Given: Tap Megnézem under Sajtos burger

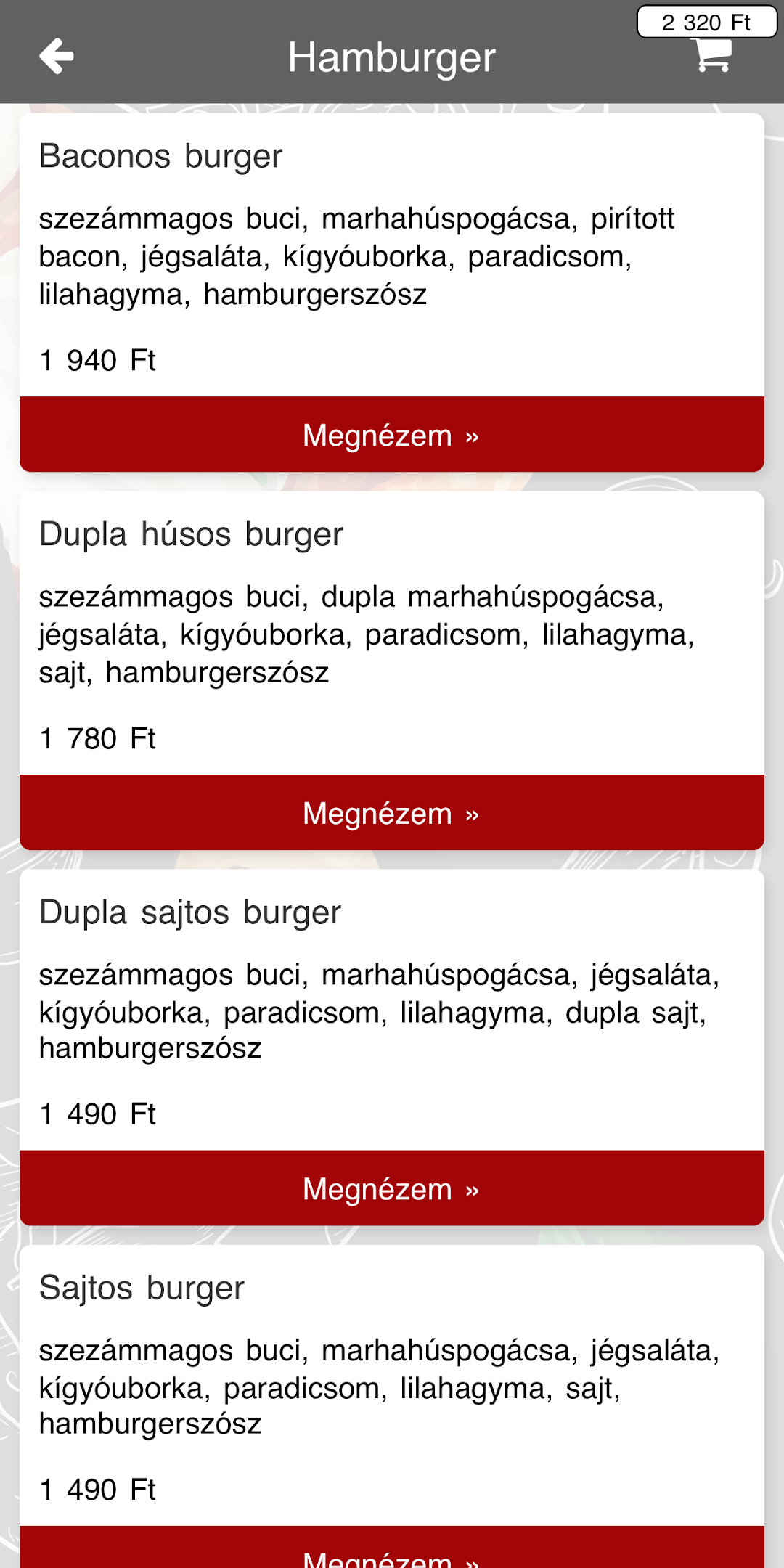Looking at the screenshot, I should [x=392, y=1547].
